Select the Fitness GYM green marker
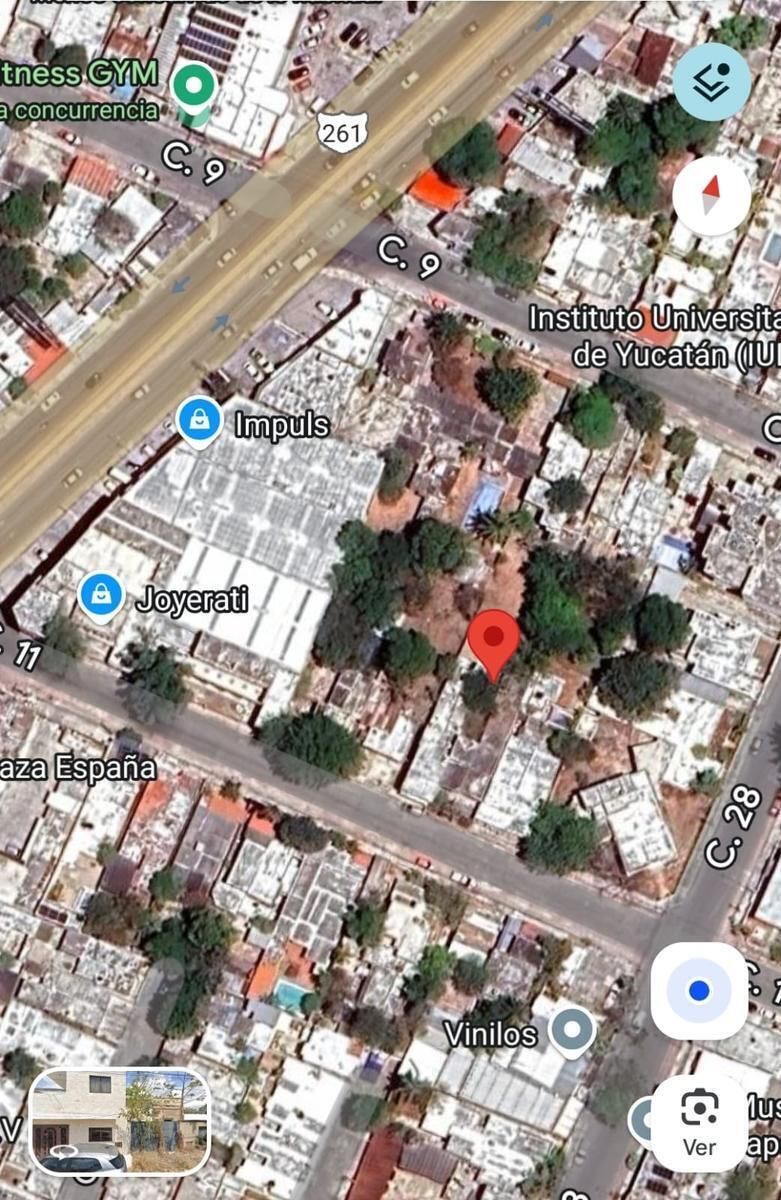Image resolution: width=781 pixels, height=1200 pixels. (x=194, y=87)
